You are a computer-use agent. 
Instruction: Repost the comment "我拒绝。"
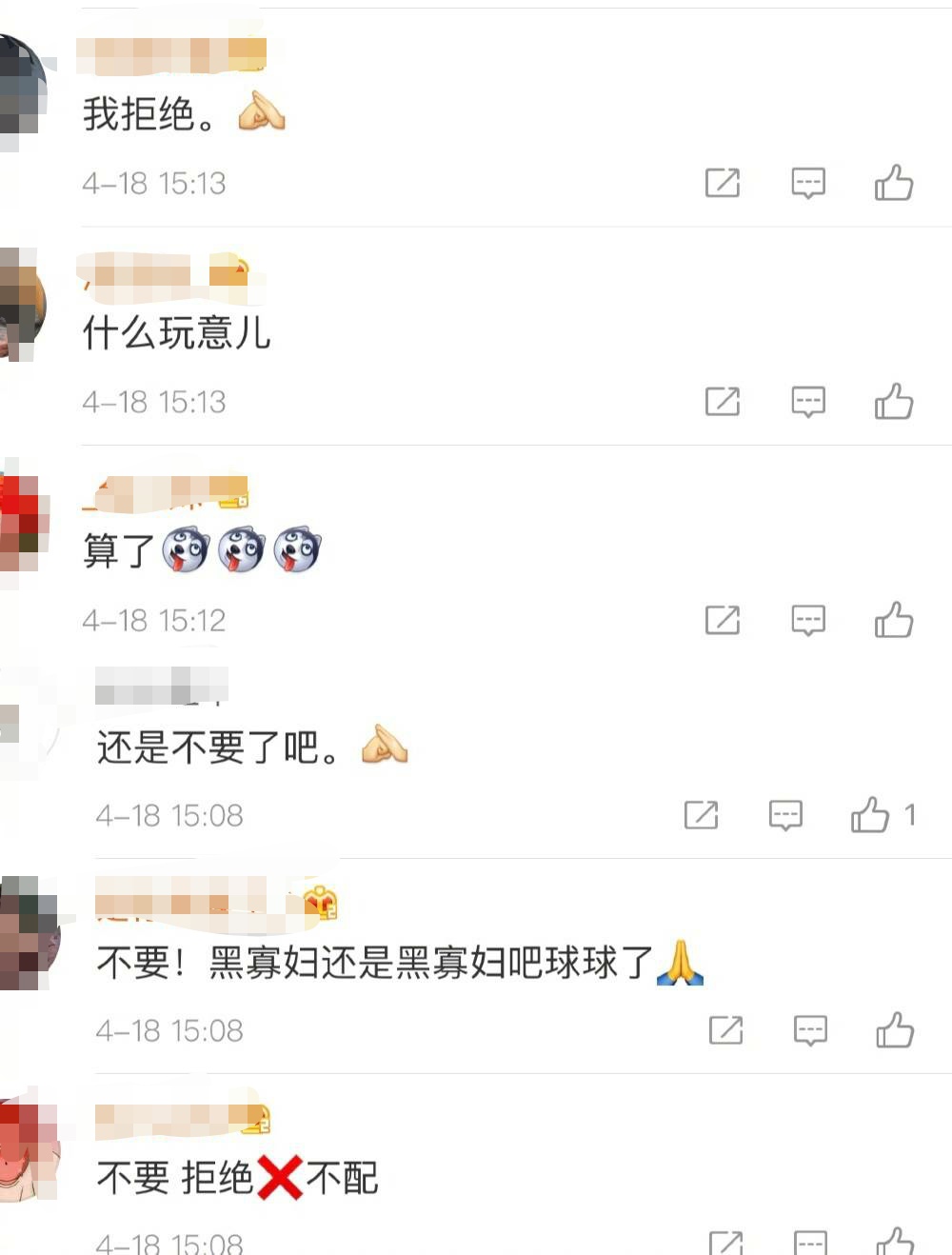point(723,182)
